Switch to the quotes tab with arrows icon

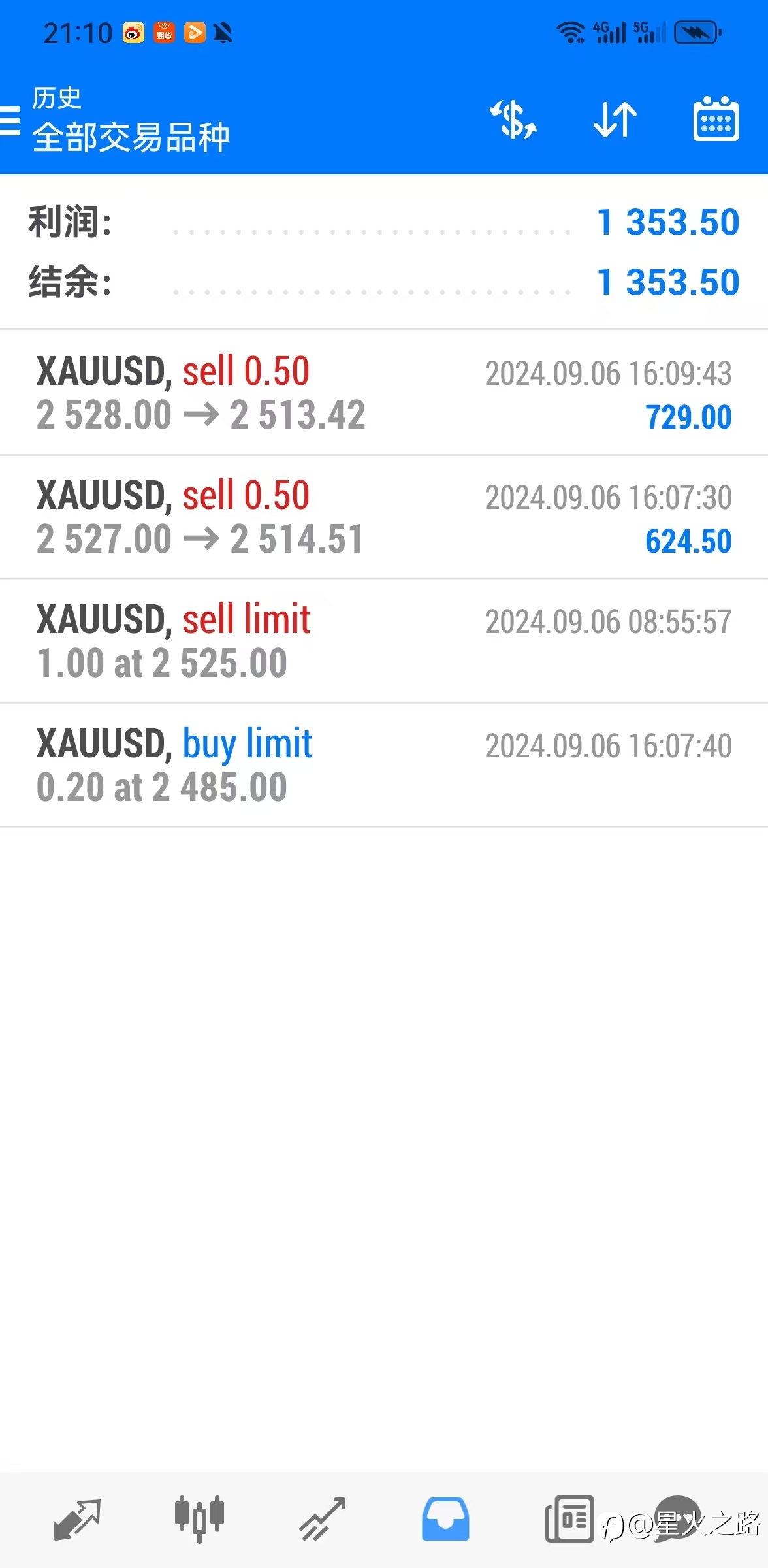[x=77, y=1519]
